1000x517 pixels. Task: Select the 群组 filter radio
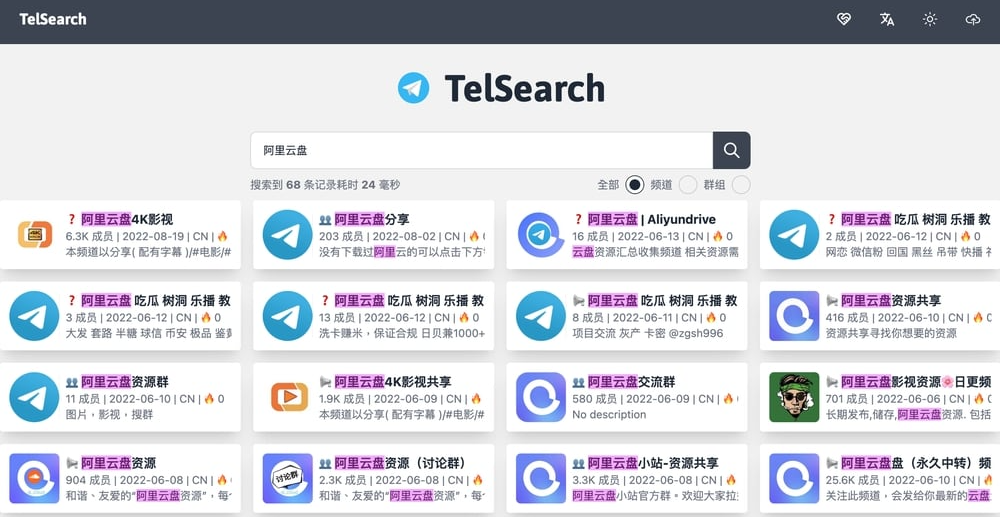[x=740, y=185]
